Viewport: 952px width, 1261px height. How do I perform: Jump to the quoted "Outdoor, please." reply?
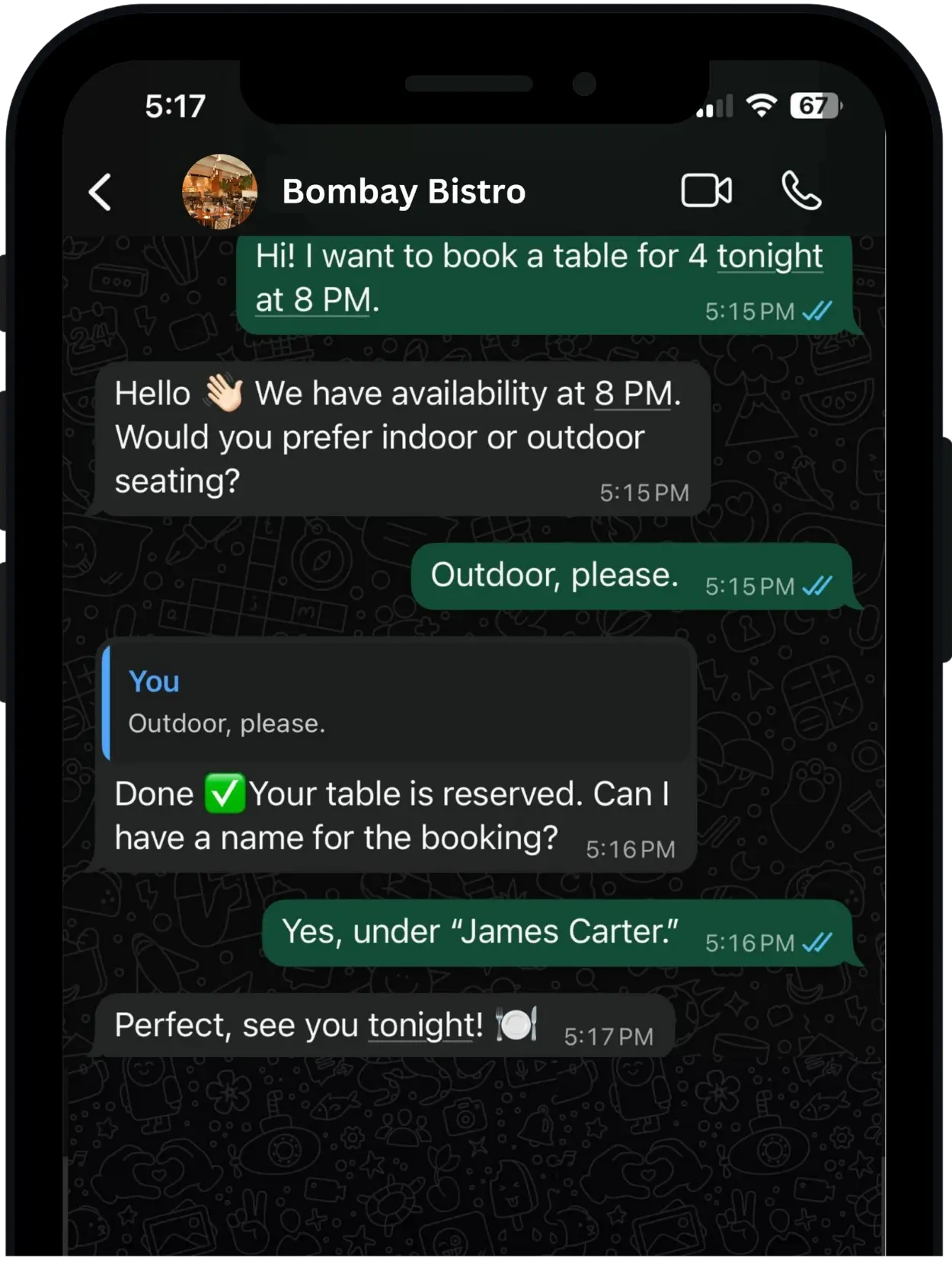click(396, 703)
